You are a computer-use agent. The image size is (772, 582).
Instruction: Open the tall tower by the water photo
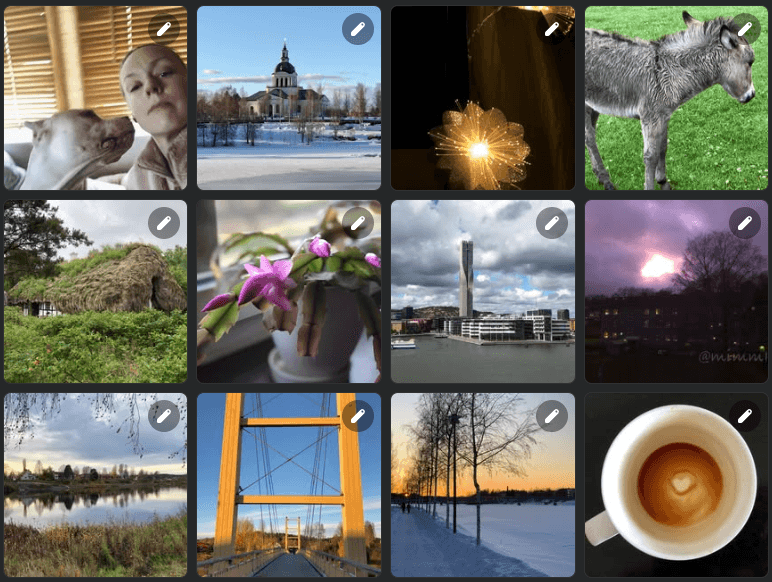click(x=482, y=300)
